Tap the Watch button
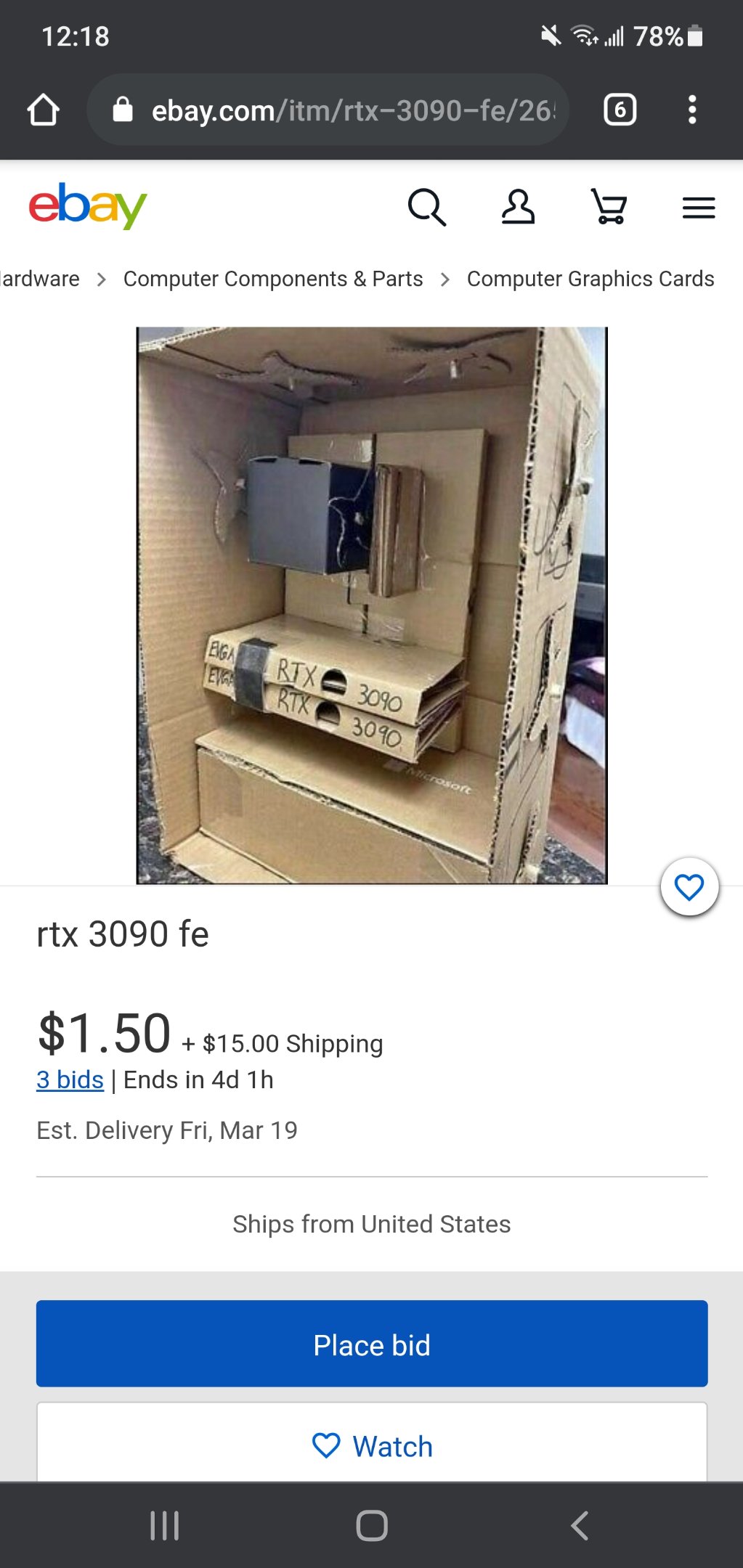 click(x=372, y=1445)
